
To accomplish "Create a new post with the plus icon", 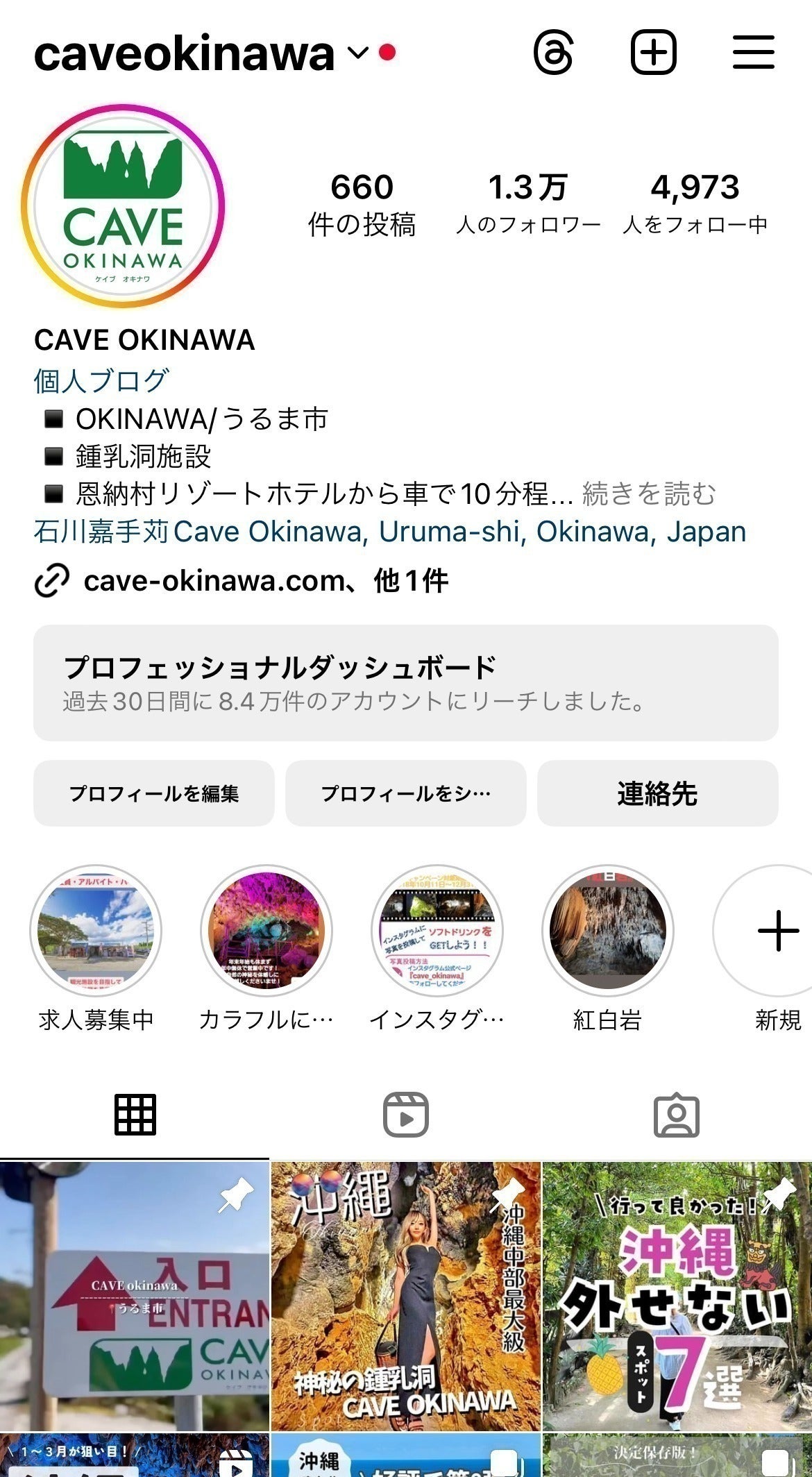I will [653, 52].
